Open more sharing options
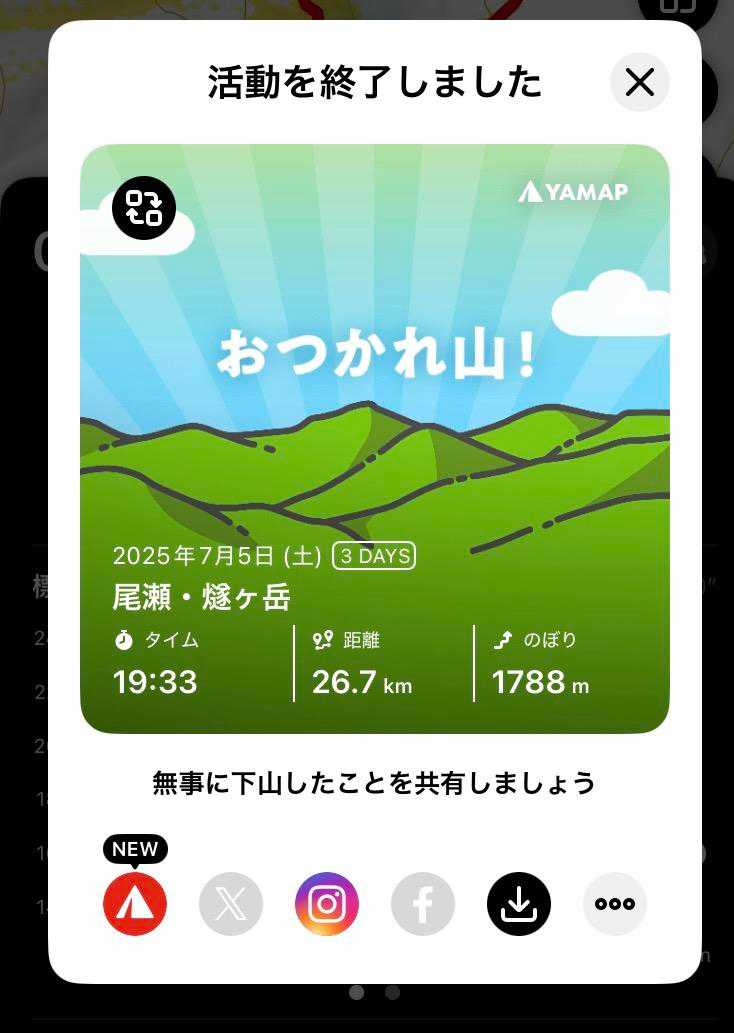This screenshot has width=734, height=1033. pos(615,904)
